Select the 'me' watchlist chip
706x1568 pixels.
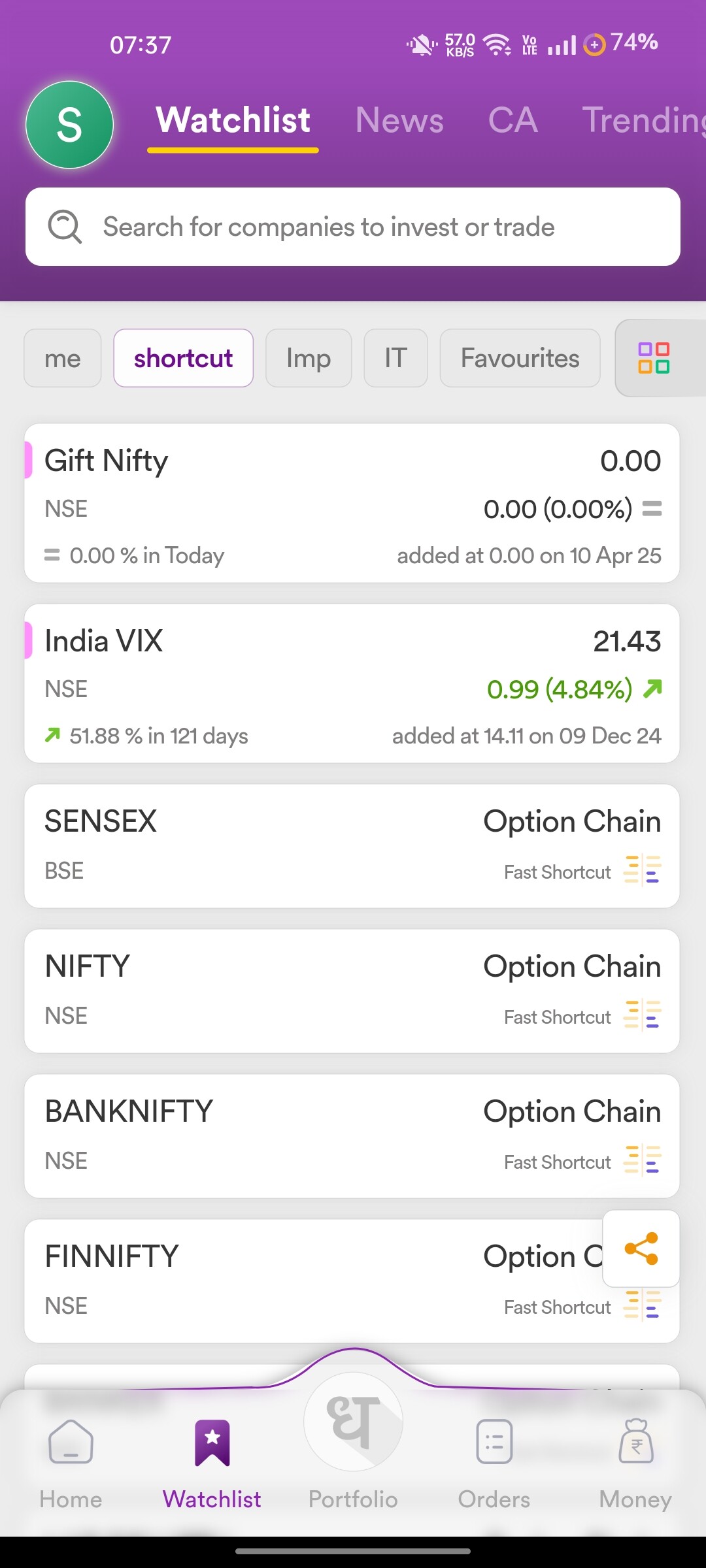[x=63, y=358]
